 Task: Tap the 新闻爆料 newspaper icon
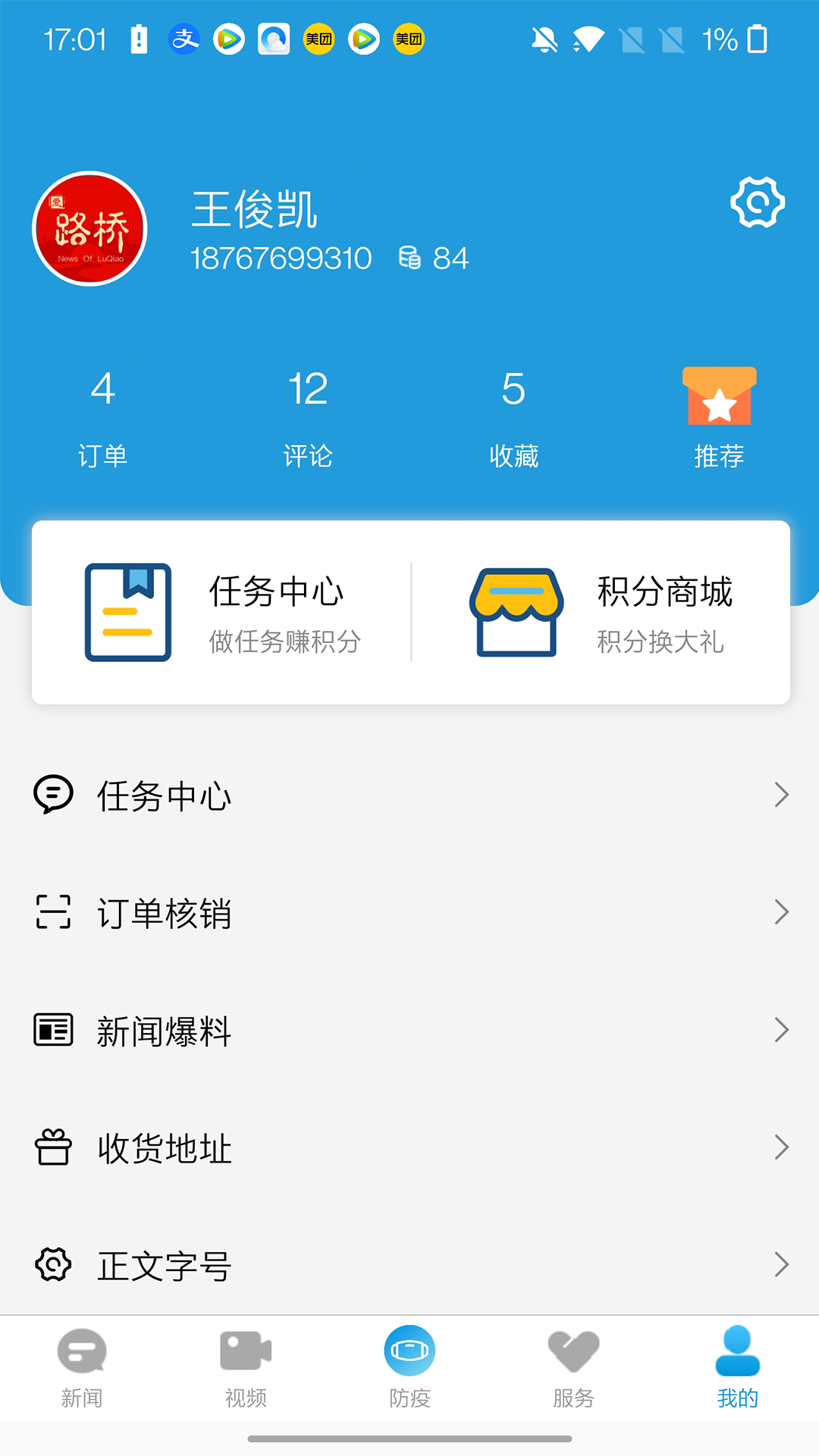(52, 1030)
